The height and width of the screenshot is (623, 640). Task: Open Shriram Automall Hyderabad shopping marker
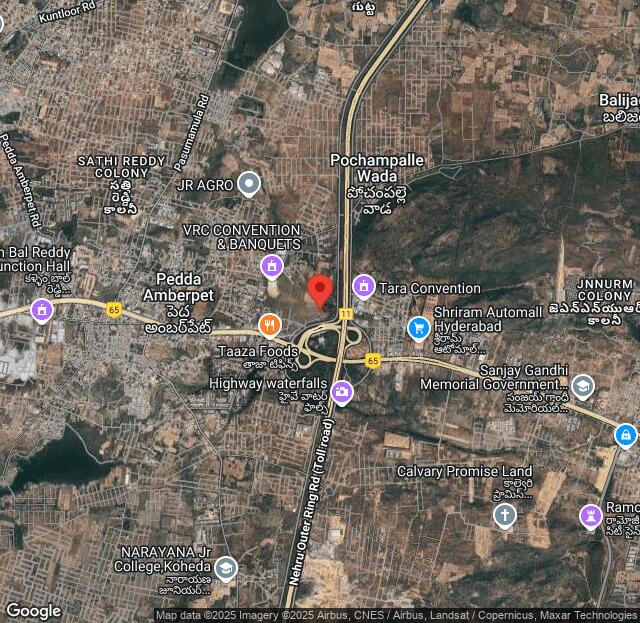[419, 326]
